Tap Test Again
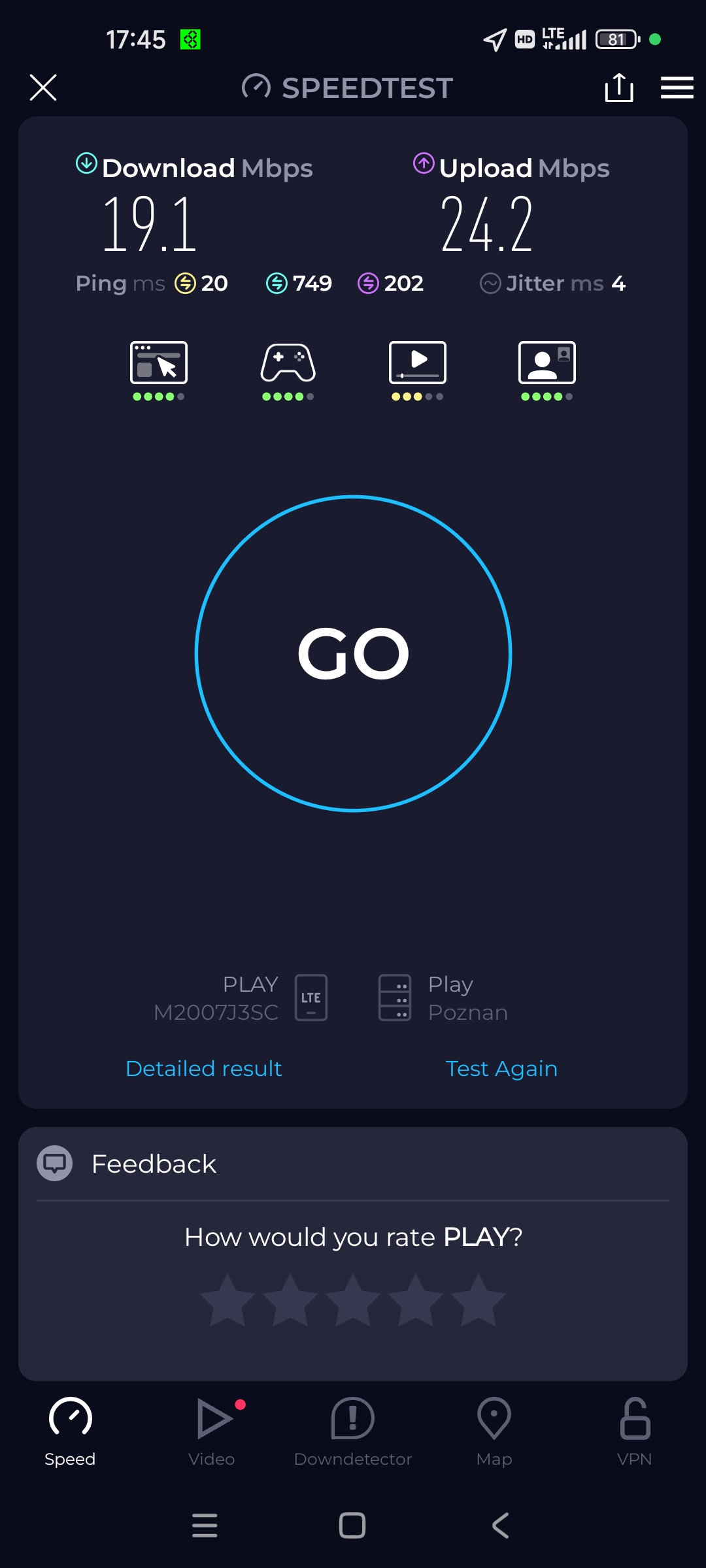 pyautogui.click(x=501, y=1069)
